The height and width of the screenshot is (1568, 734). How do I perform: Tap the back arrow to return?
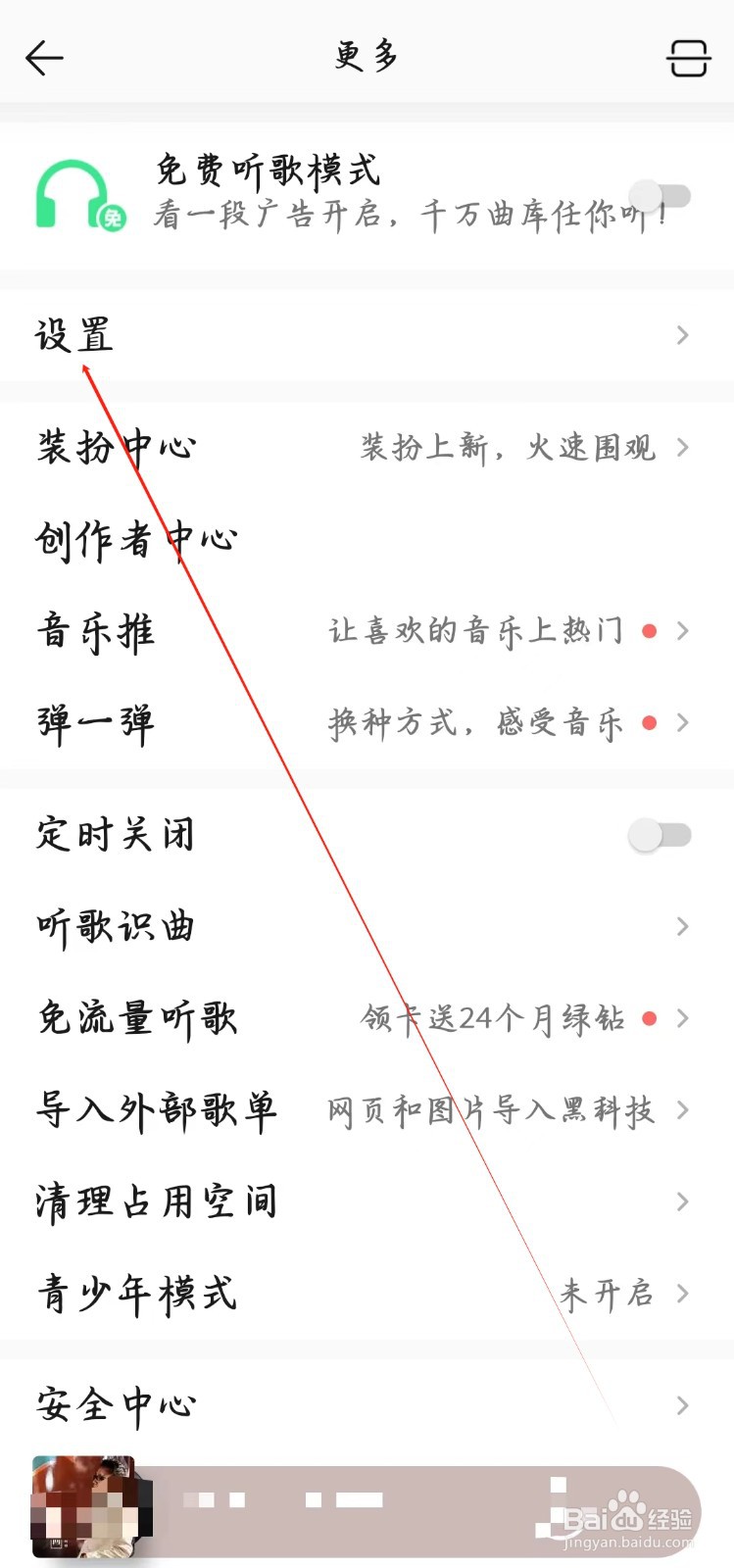45,57
